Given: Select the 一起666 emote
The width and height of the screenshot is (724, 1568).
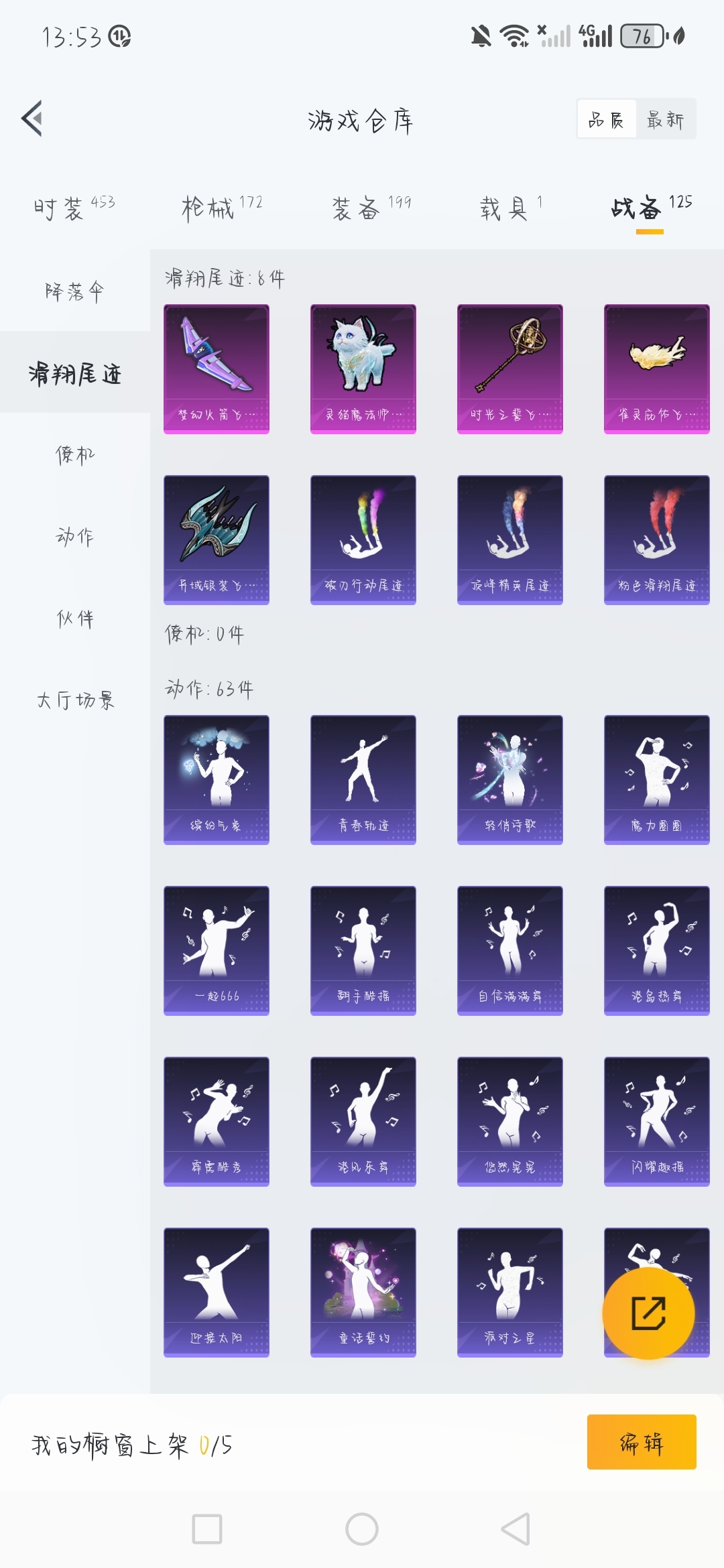Looking at the screenshot, I should point(216,950).
